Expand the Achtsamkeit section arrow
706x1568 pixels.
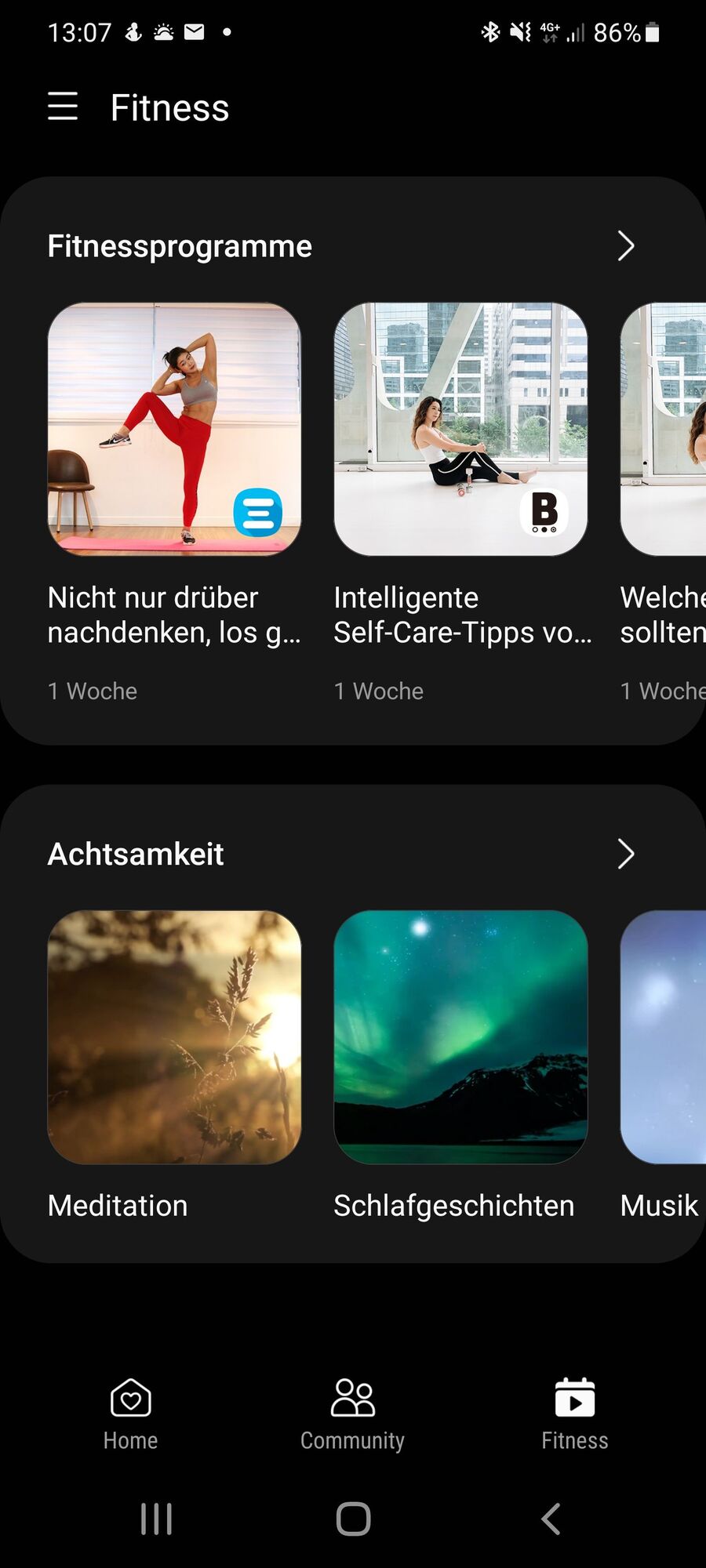click(625, 854)
